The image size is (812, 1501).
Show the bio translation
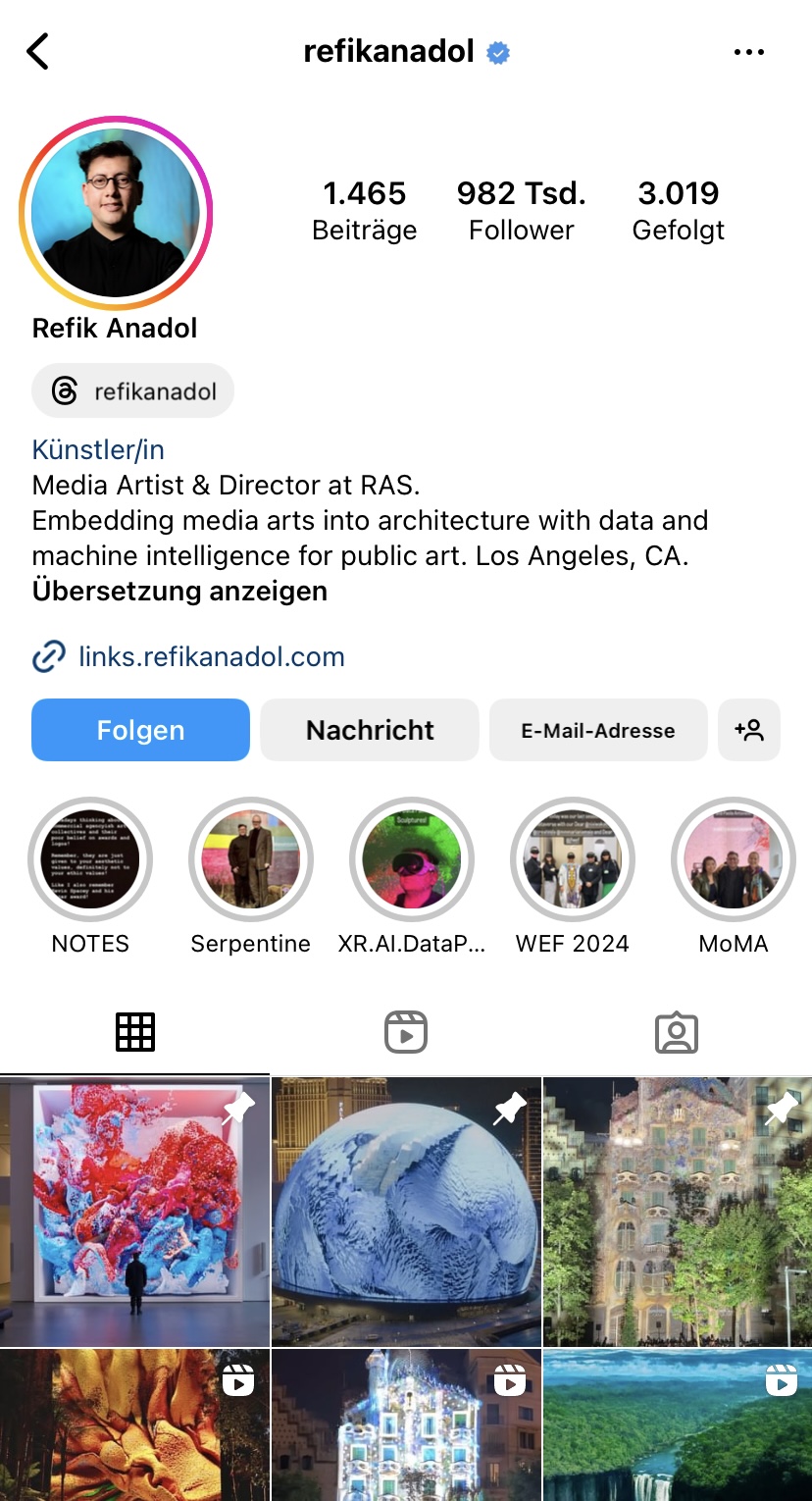179,592
